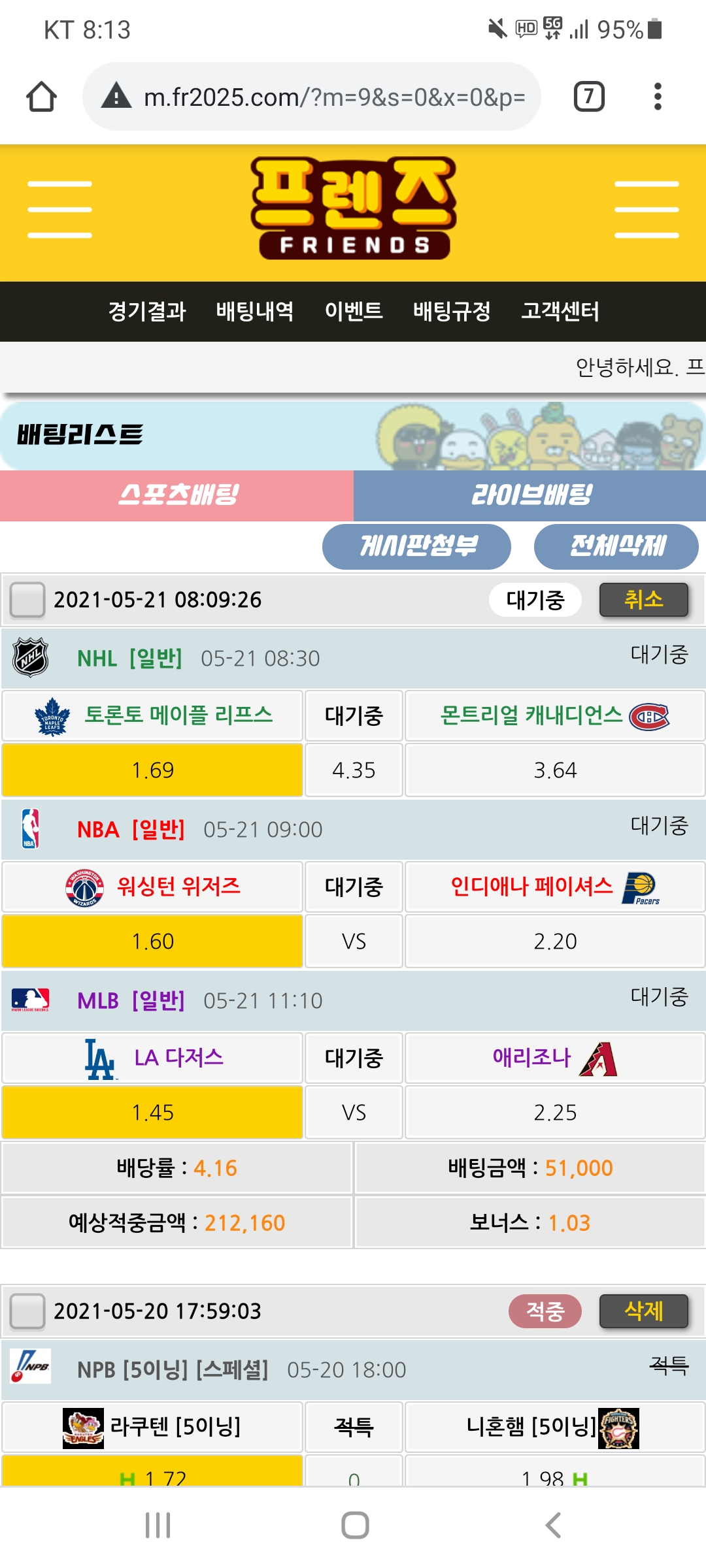Open the right hamburger menu
Viewport: 706px width, 1568px height.
[647, 210]
